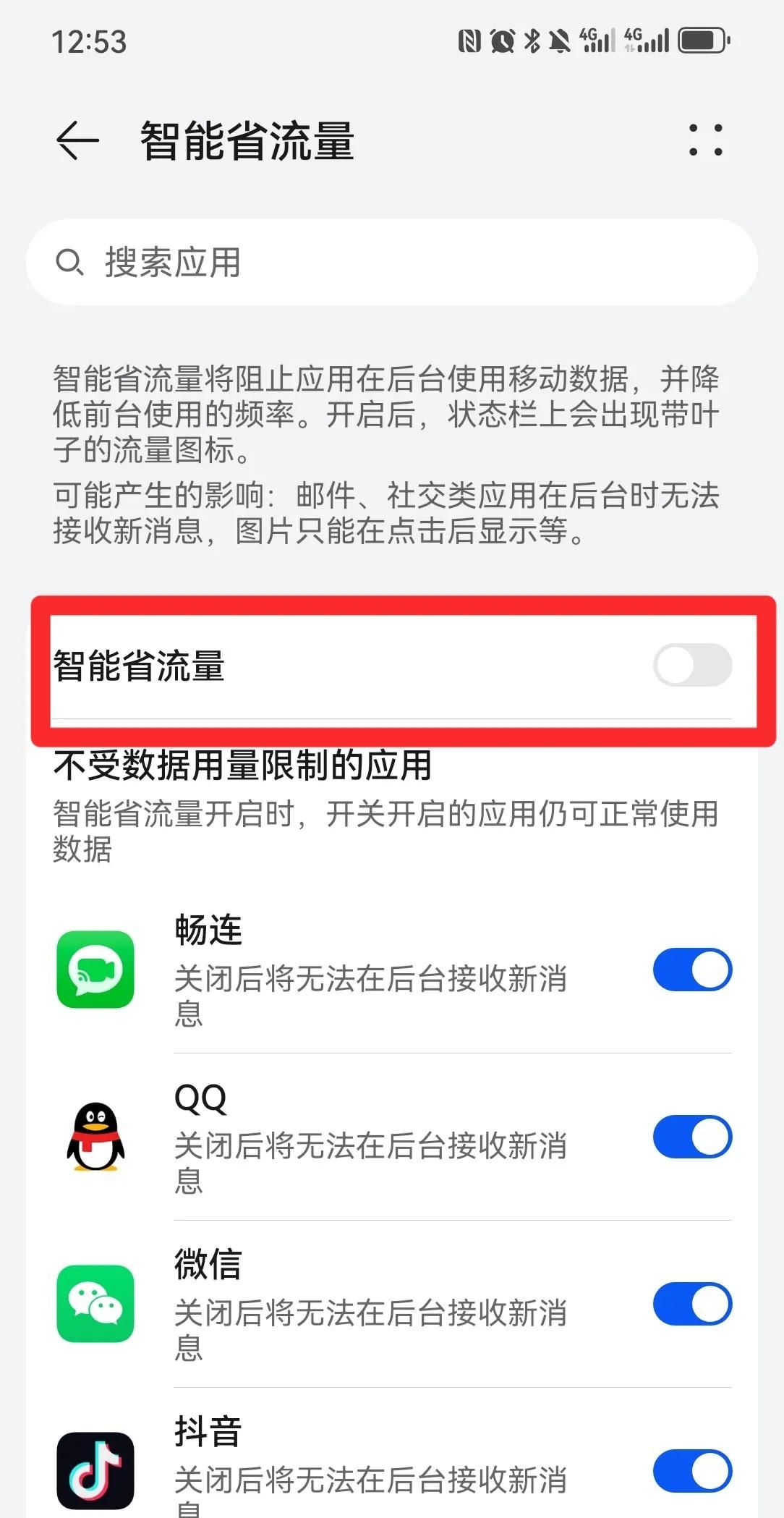
Task: Go back from 智能省流量 page
Action: (x=77, y=140)
